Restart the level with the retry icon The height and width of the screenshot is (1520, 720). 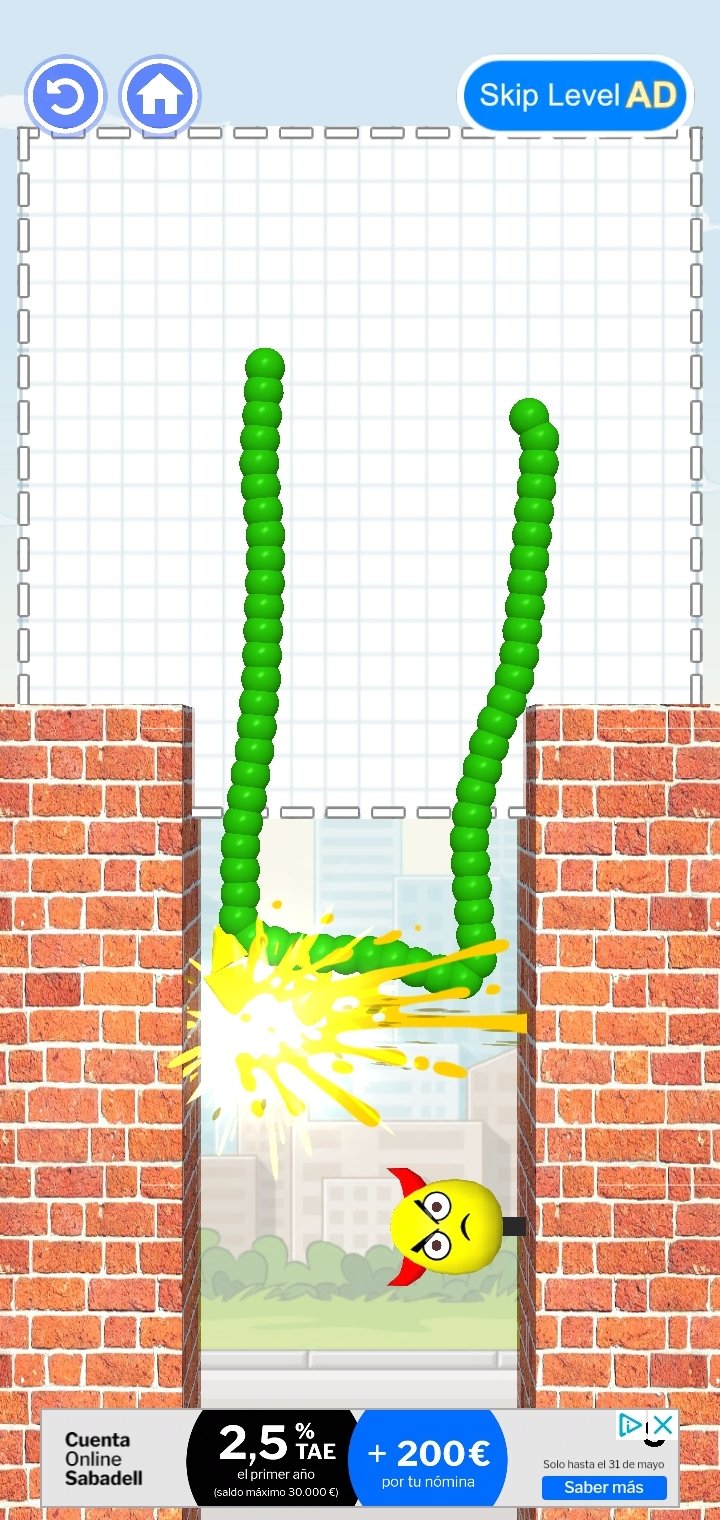pyautogui.click(x=65, y=96)
